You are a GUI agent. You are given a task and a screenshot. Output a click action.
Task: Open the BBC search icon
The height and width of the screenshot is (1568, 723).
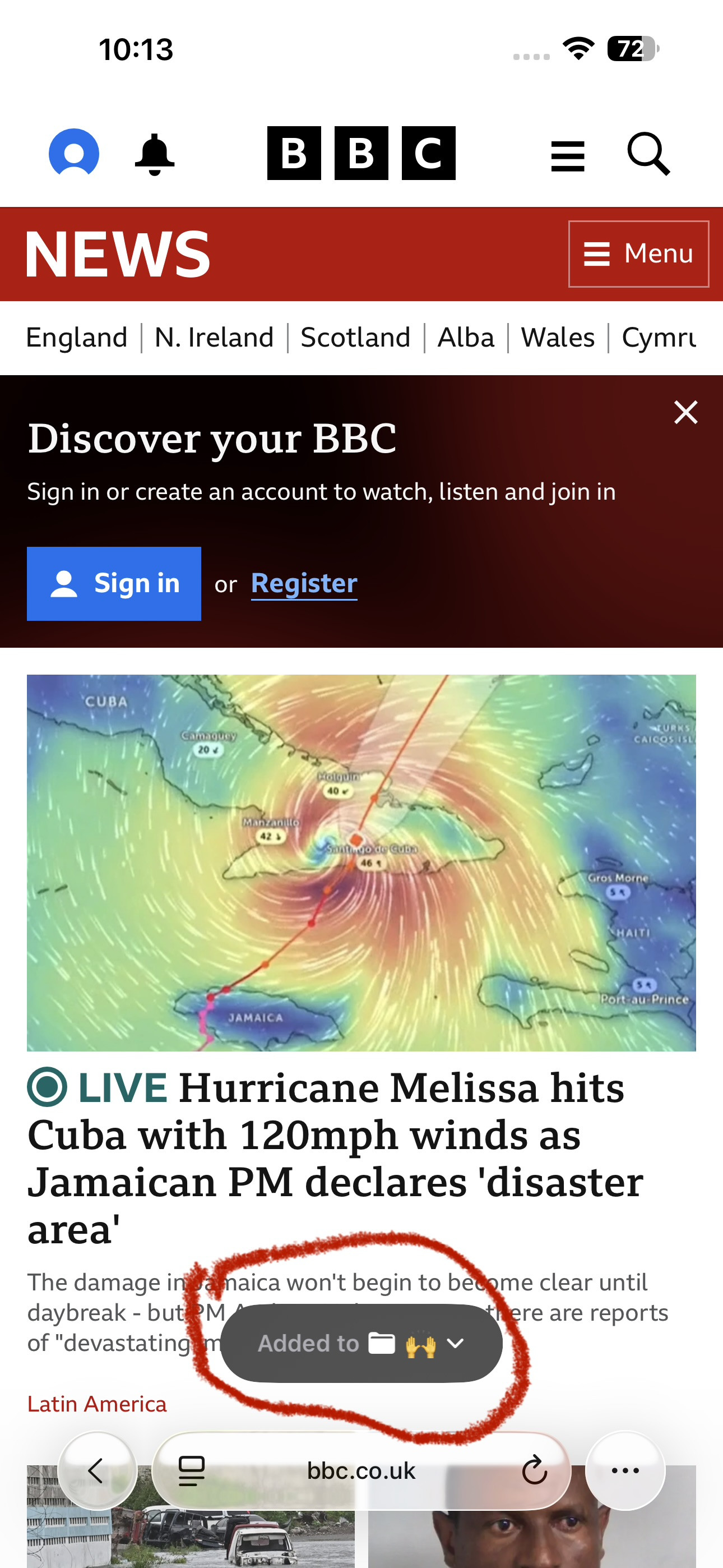tap(649, 154)
